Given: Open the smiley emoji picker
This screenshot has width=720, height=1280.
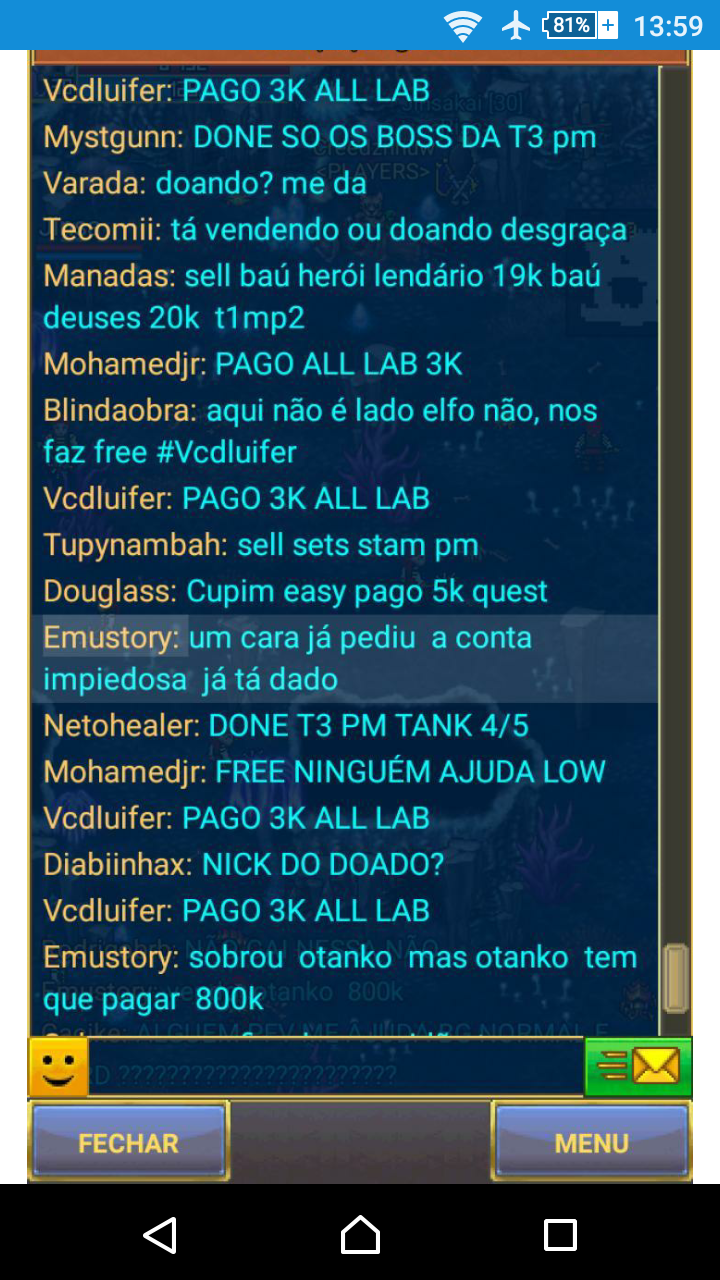Looking at the screenshot, I should [58, 1066].
